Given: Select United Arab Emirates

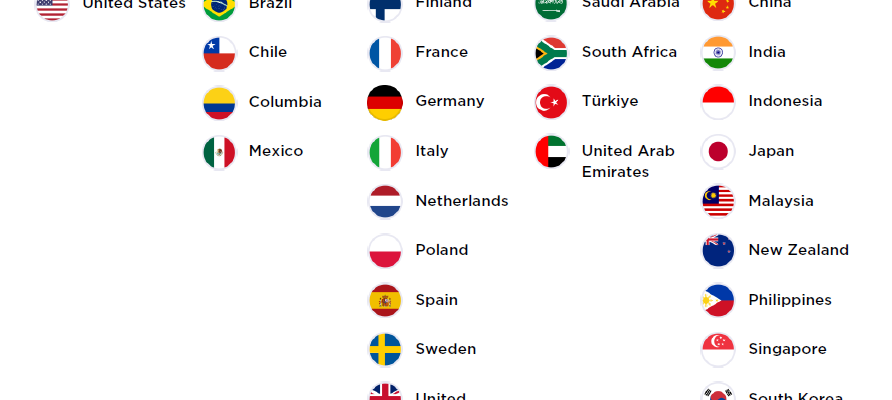Looking at the screenshot, I should pos(627,161).
